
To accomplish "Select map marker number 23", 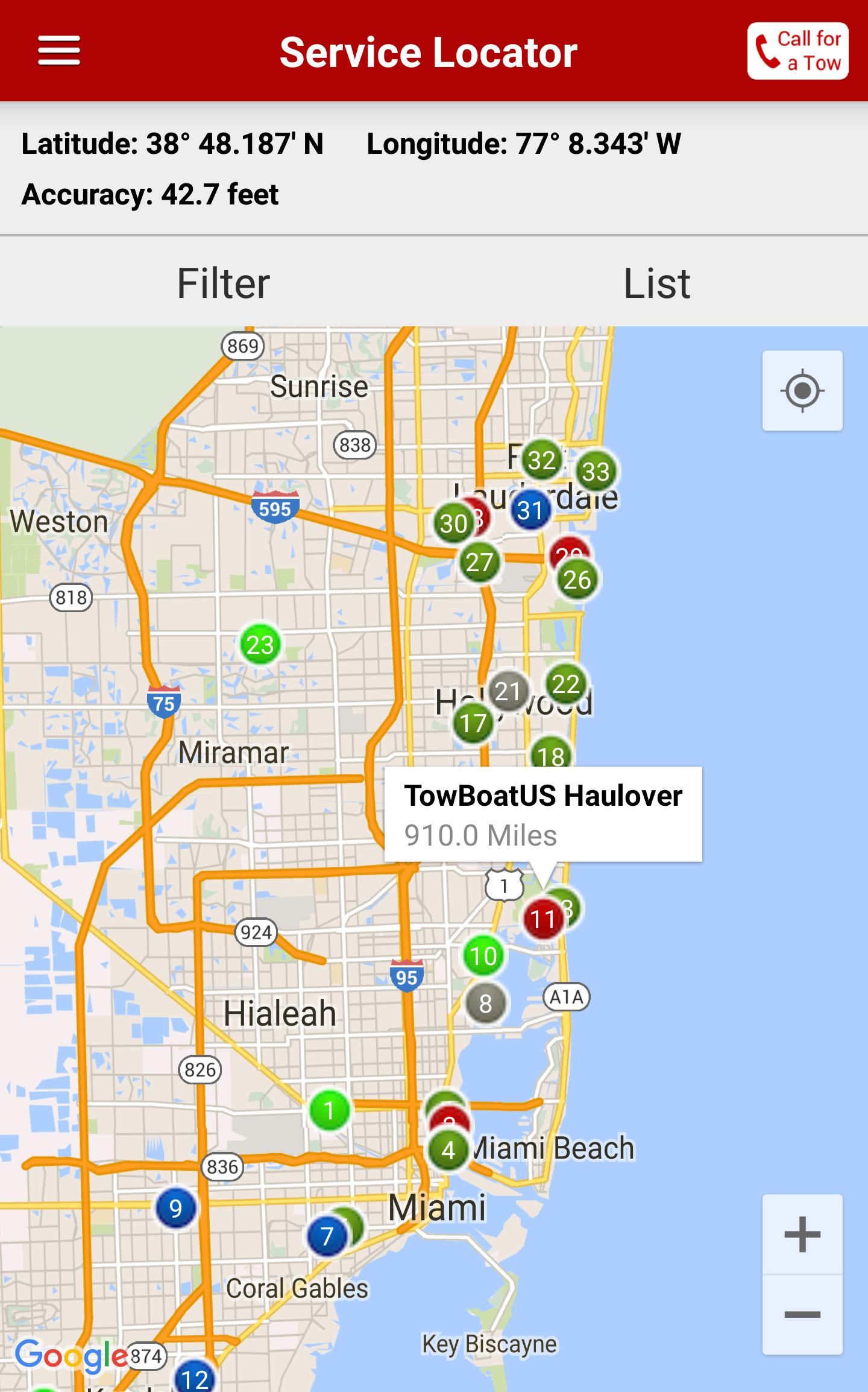I will 260,645.
